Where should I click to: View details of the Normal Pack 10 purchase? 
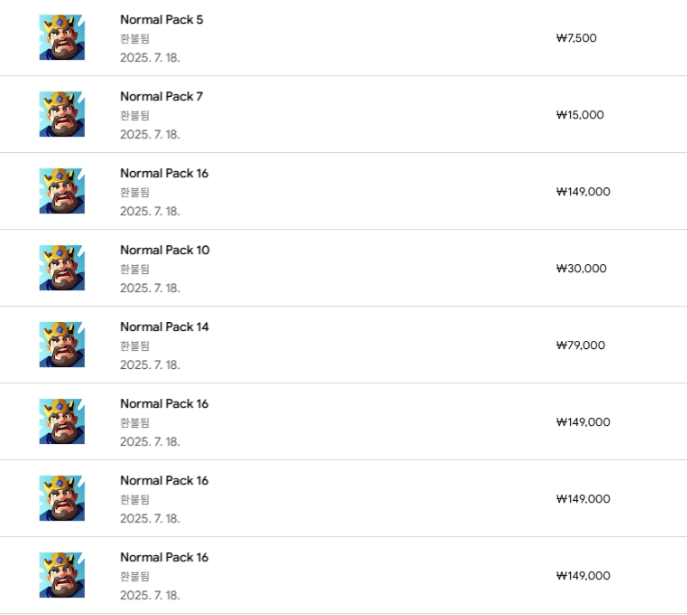164,250
